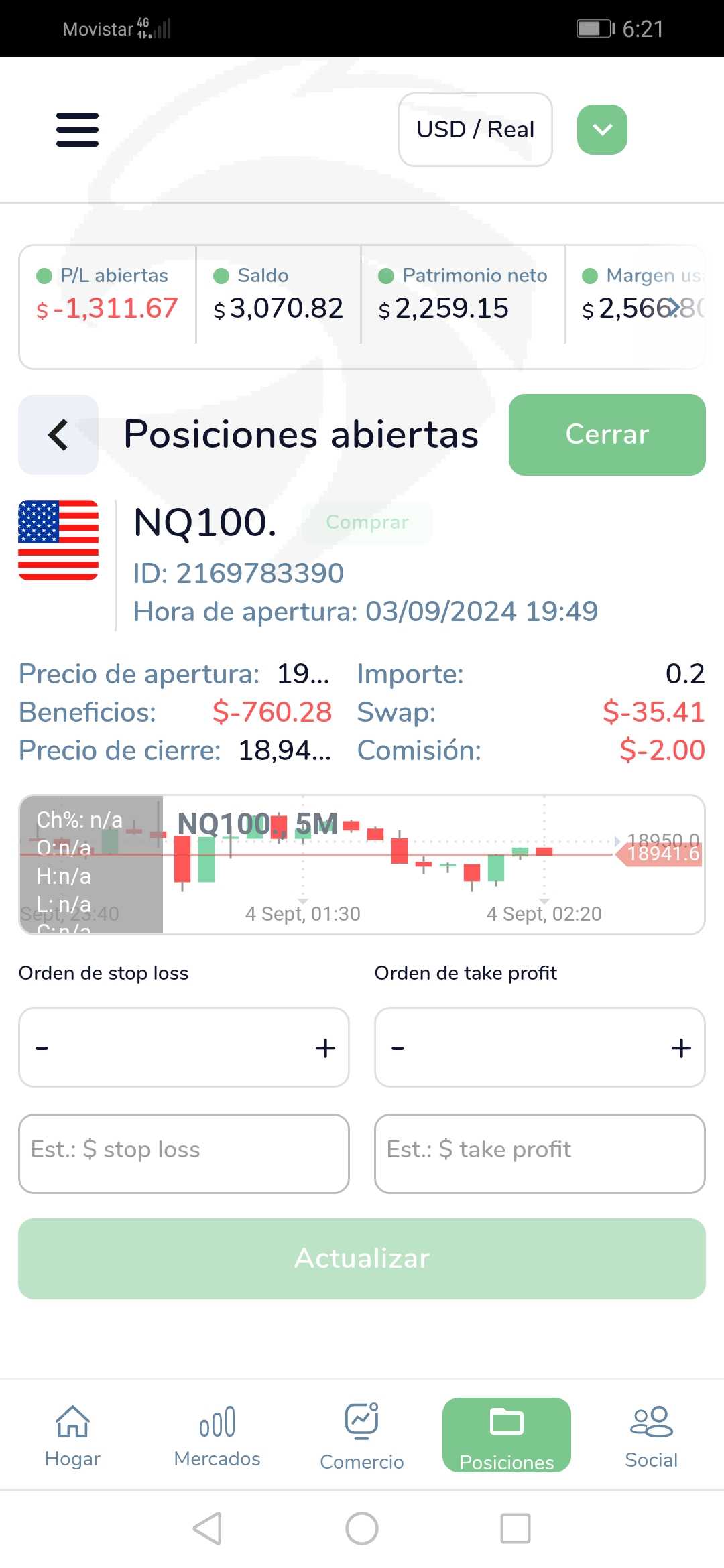
Task: Go back from Posiciones abiertas
Action: 58,435
